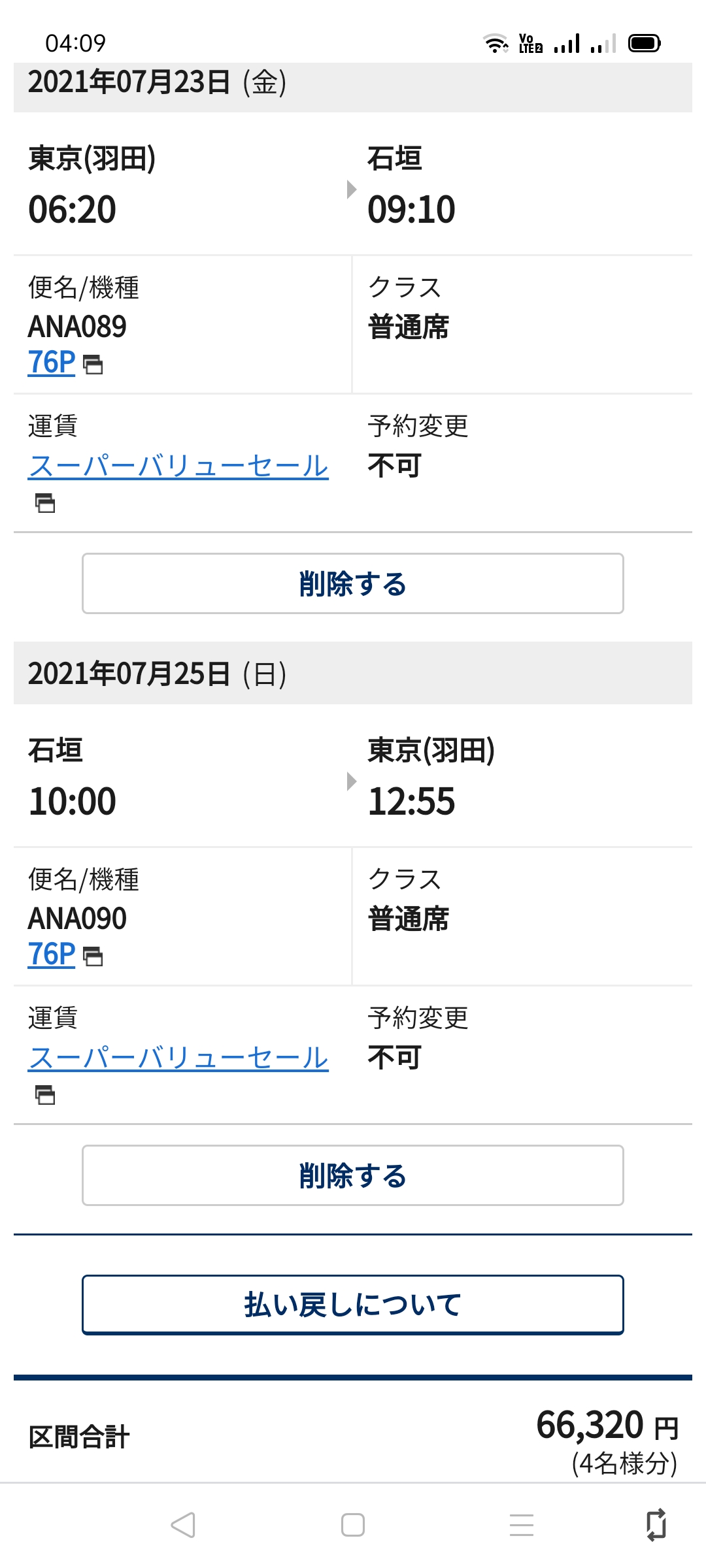The image size is (706, 1568).
Task: Open 76P aircraft link for ANA089
Action: [52, 363]
